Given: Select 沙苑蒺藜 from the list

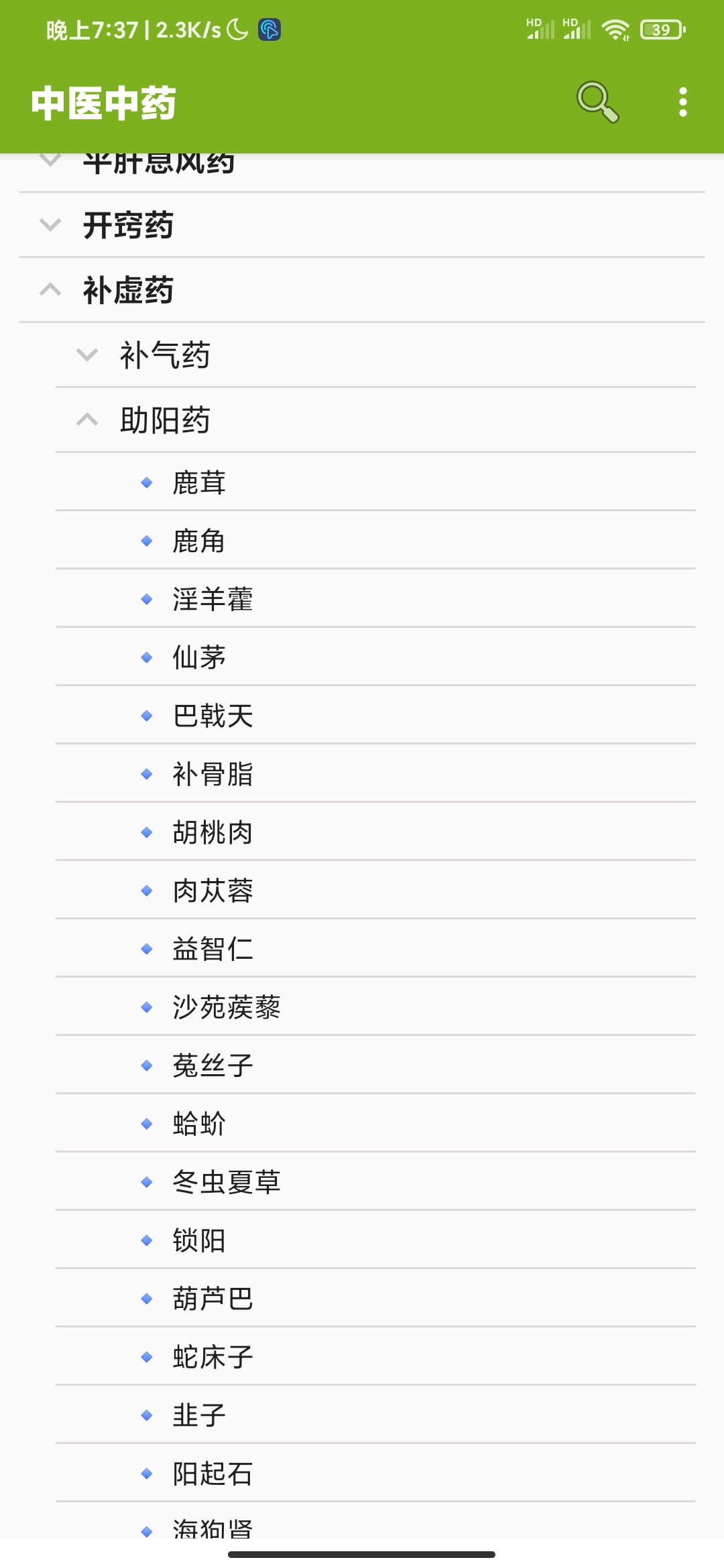Looking at the screenshot, I should pos(226,1007).
